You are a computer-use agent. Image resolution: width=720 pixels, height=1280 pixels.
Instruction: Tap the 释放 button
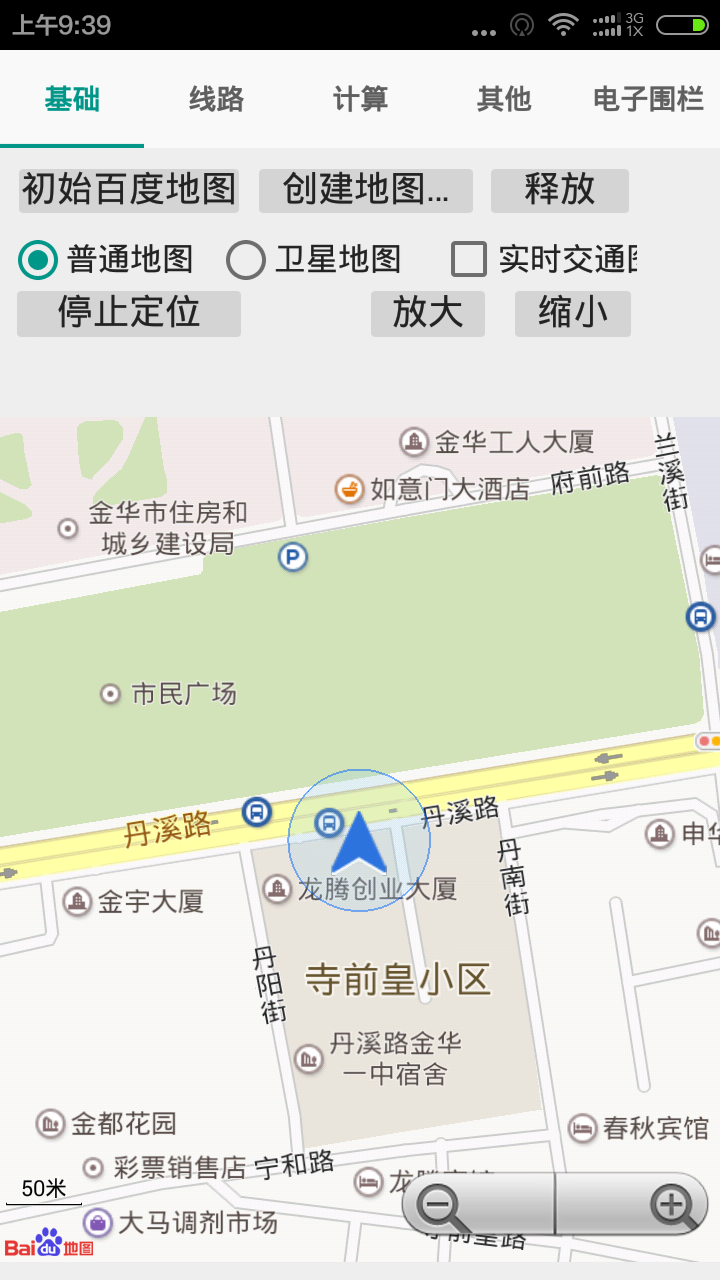[559, 190]
